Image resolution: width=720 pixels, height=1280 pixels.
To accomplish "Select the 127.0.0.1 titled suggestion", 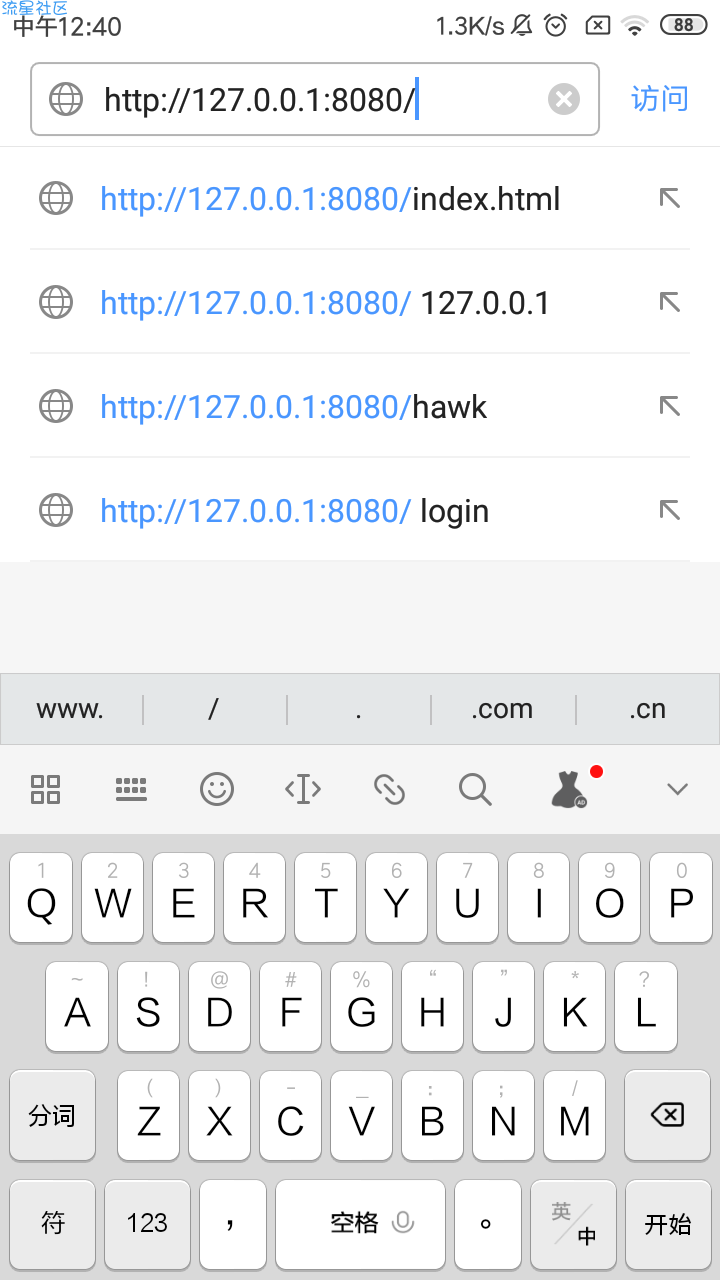I will (325, 303).
